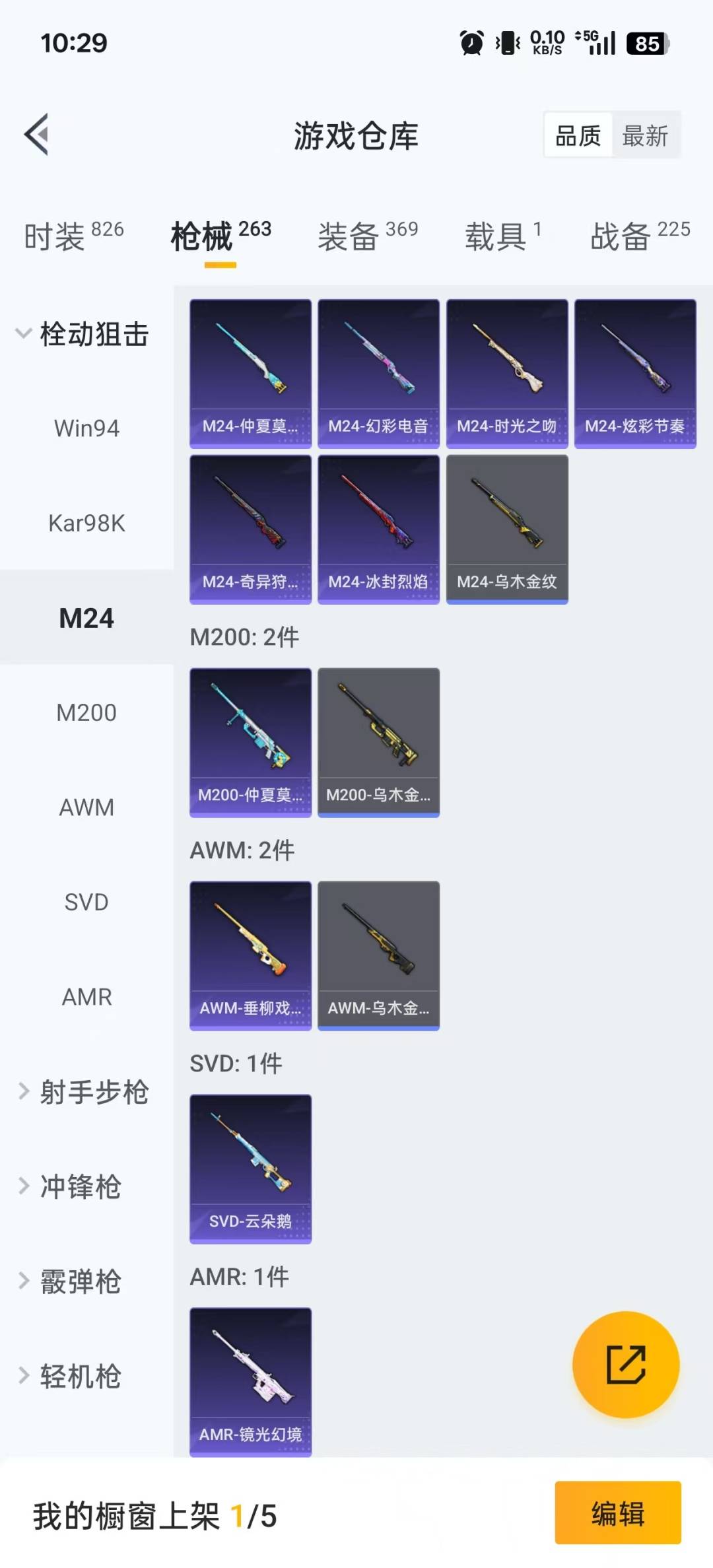Sort by 最新

click(x=645, y=136)
